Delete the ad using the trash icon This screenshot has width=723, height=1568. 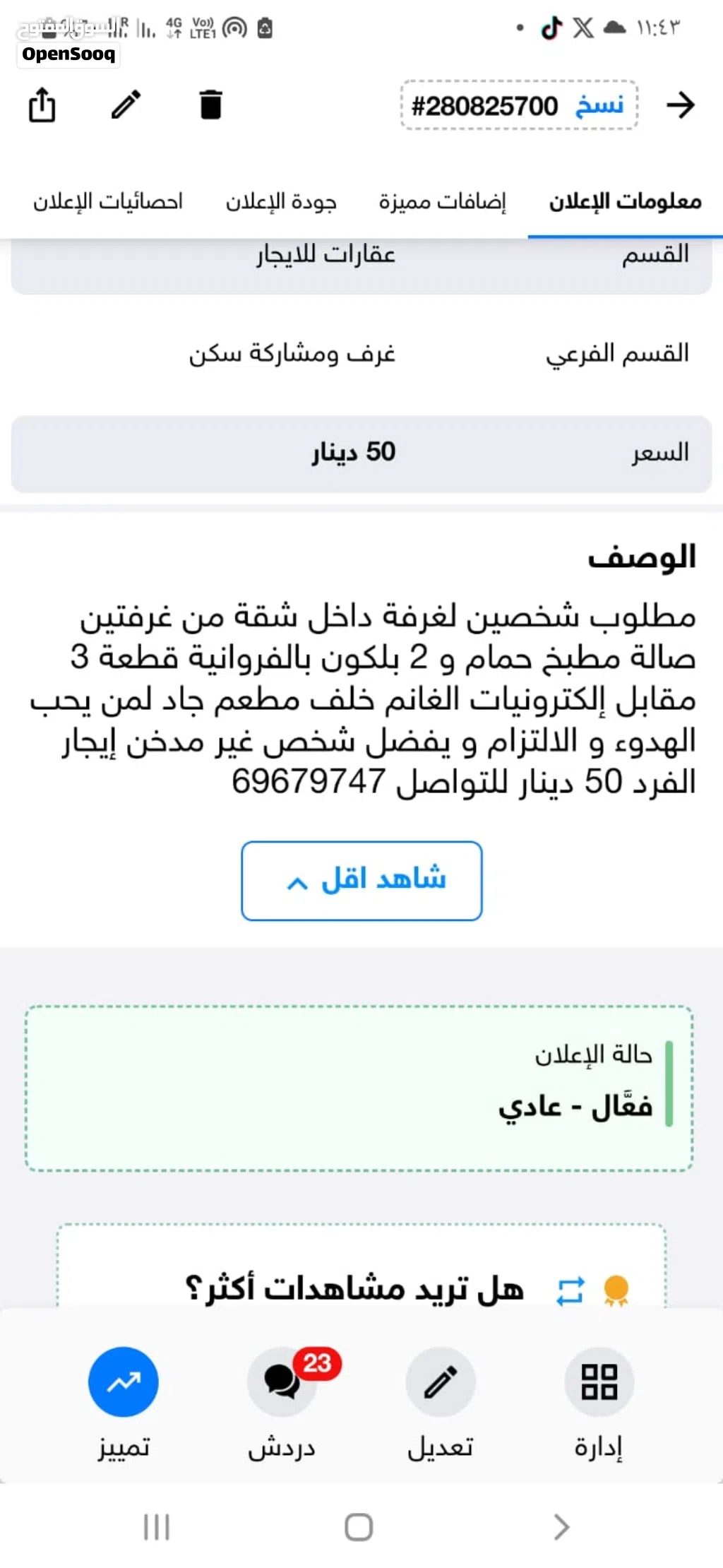click(x=210, y=105)
